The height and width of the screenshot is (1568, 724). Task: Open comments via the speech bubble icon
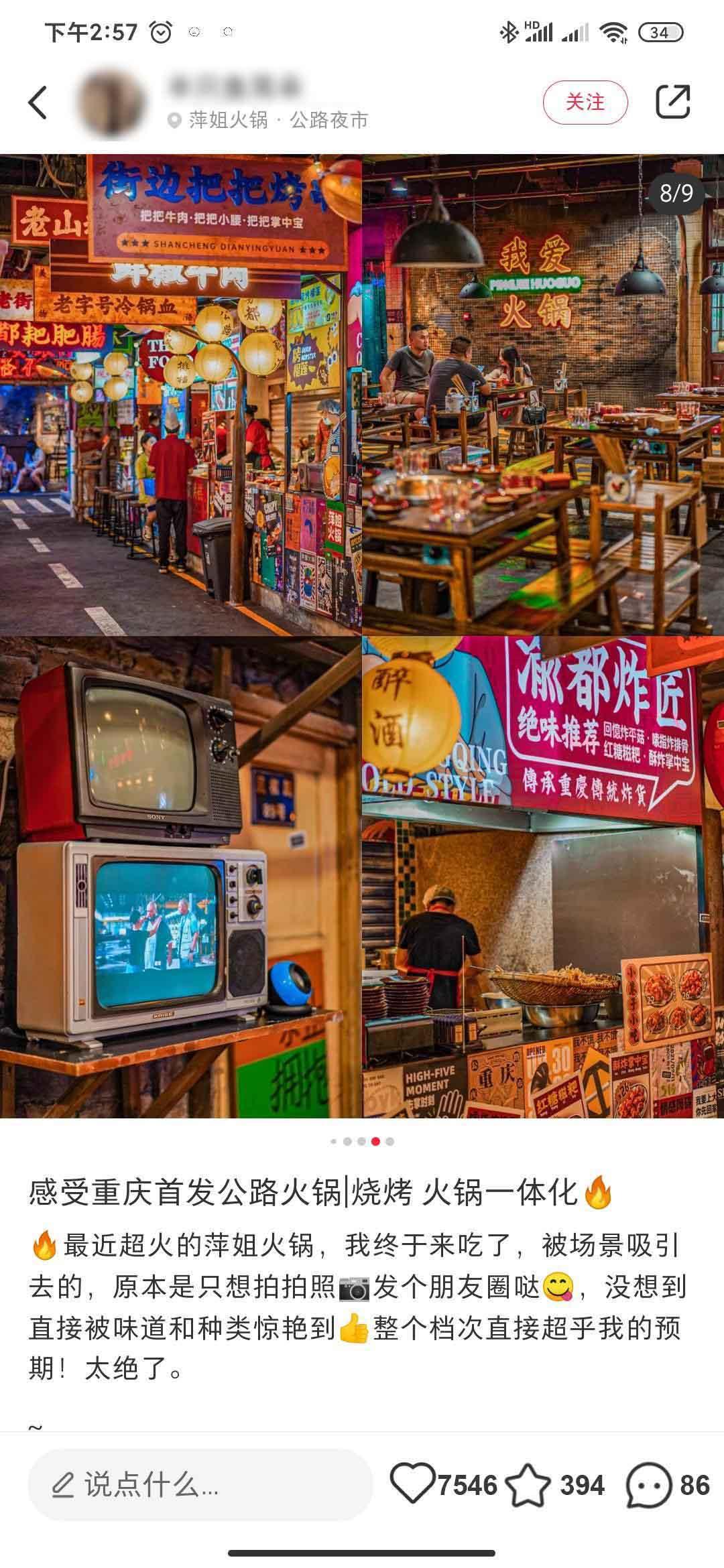[x=648, y=1485]
